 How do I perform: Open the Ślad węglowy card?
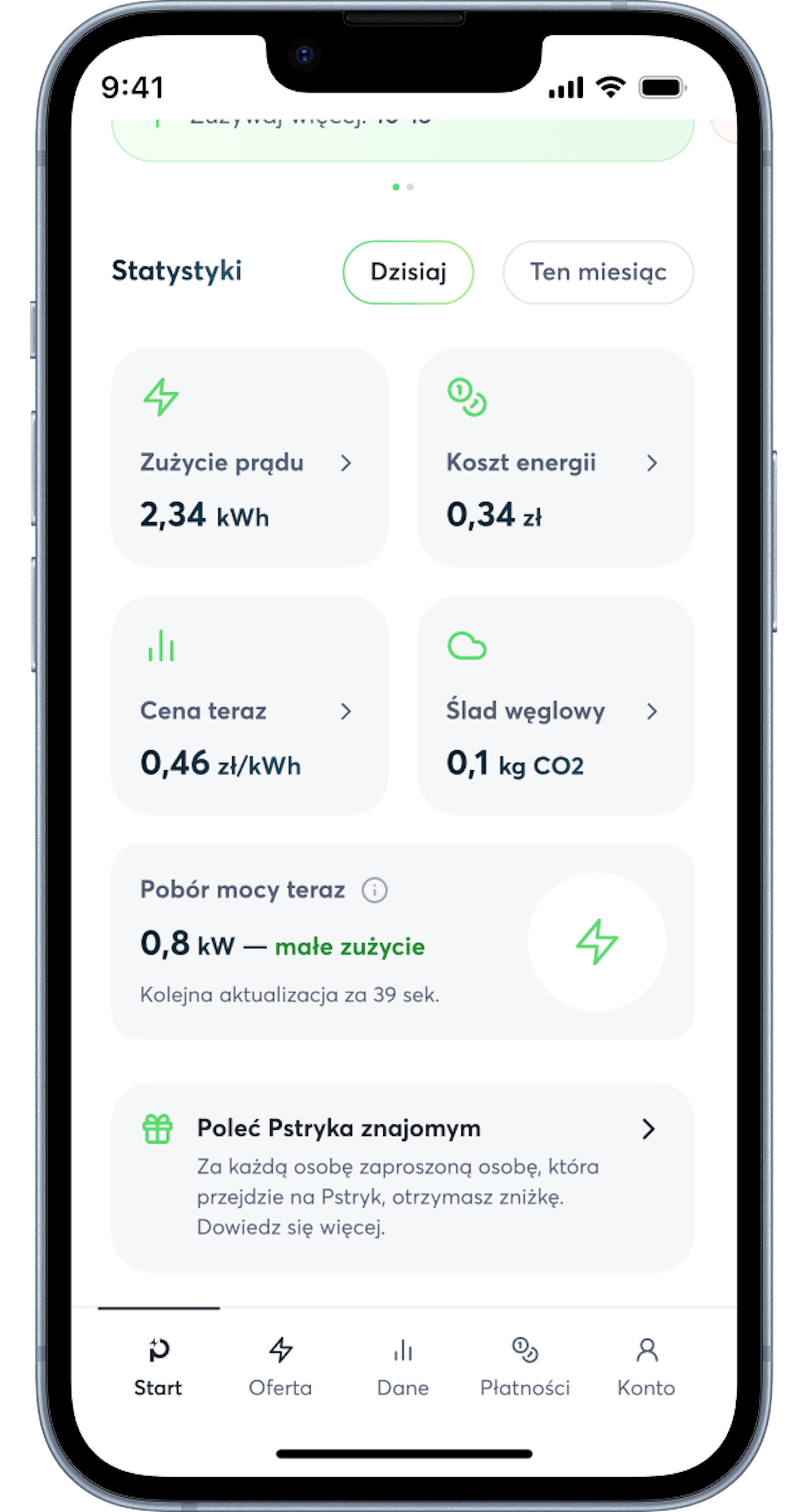coord(555,706)
